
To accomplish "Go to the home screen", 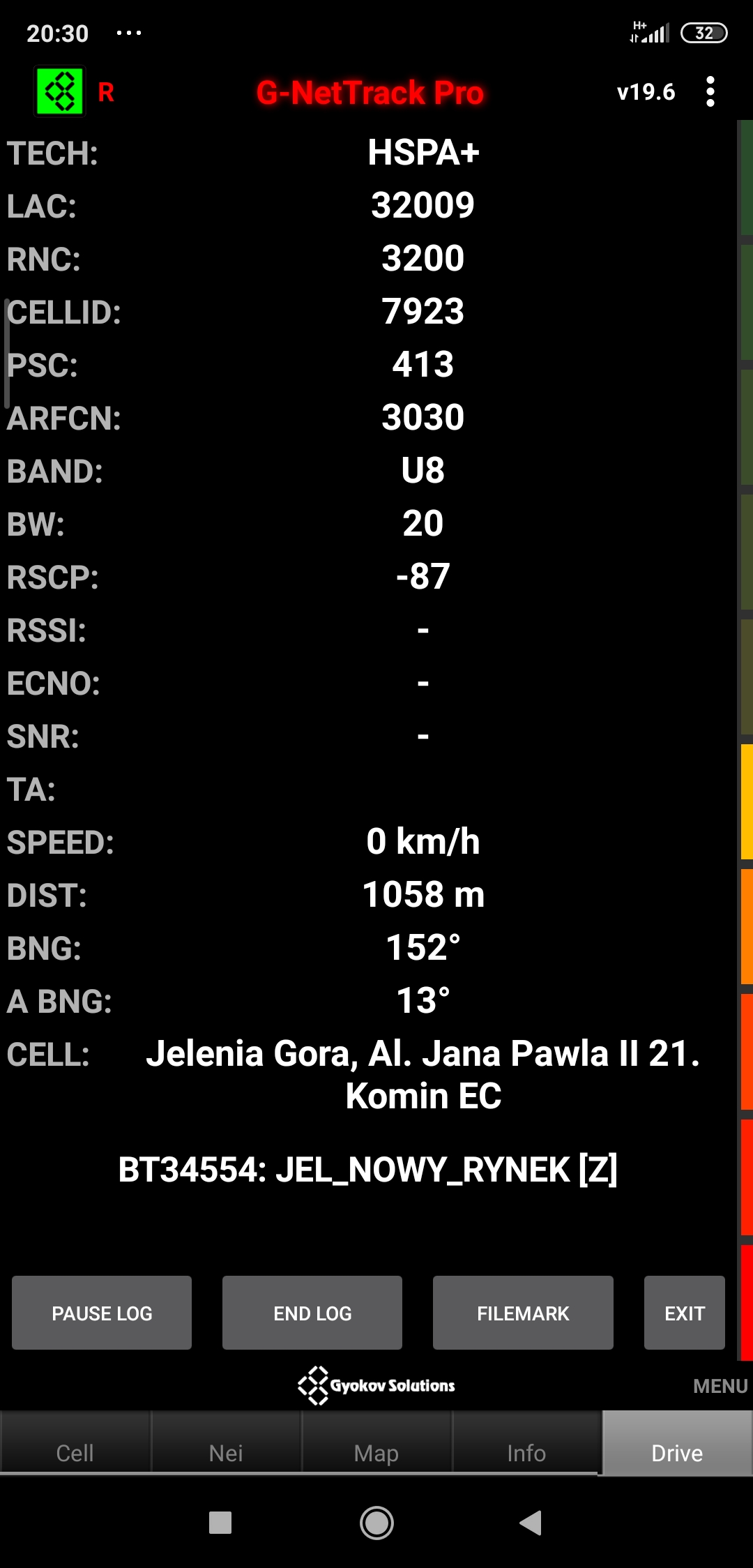I will [x=376, y=1523].
